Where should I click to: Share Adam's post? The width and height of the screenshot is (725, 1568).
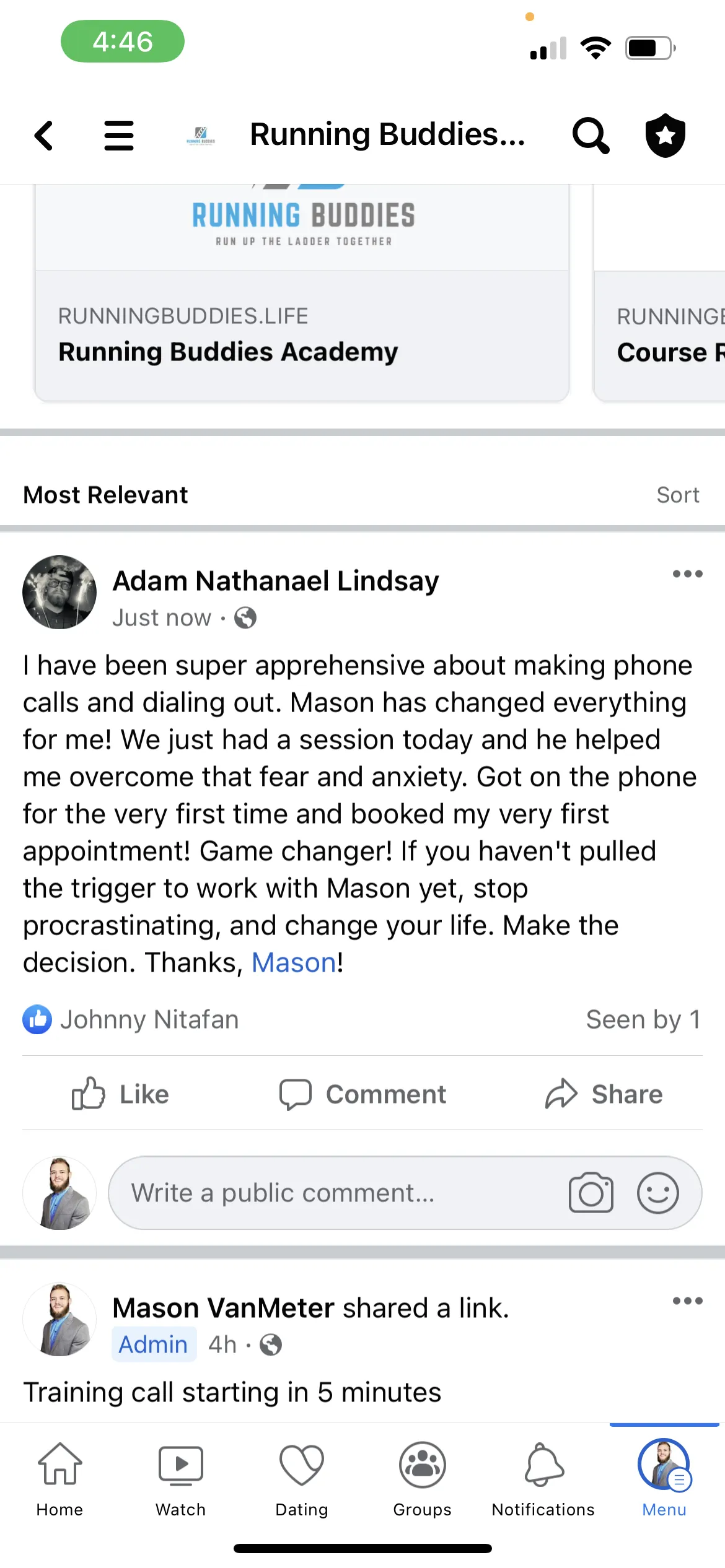604,1094
